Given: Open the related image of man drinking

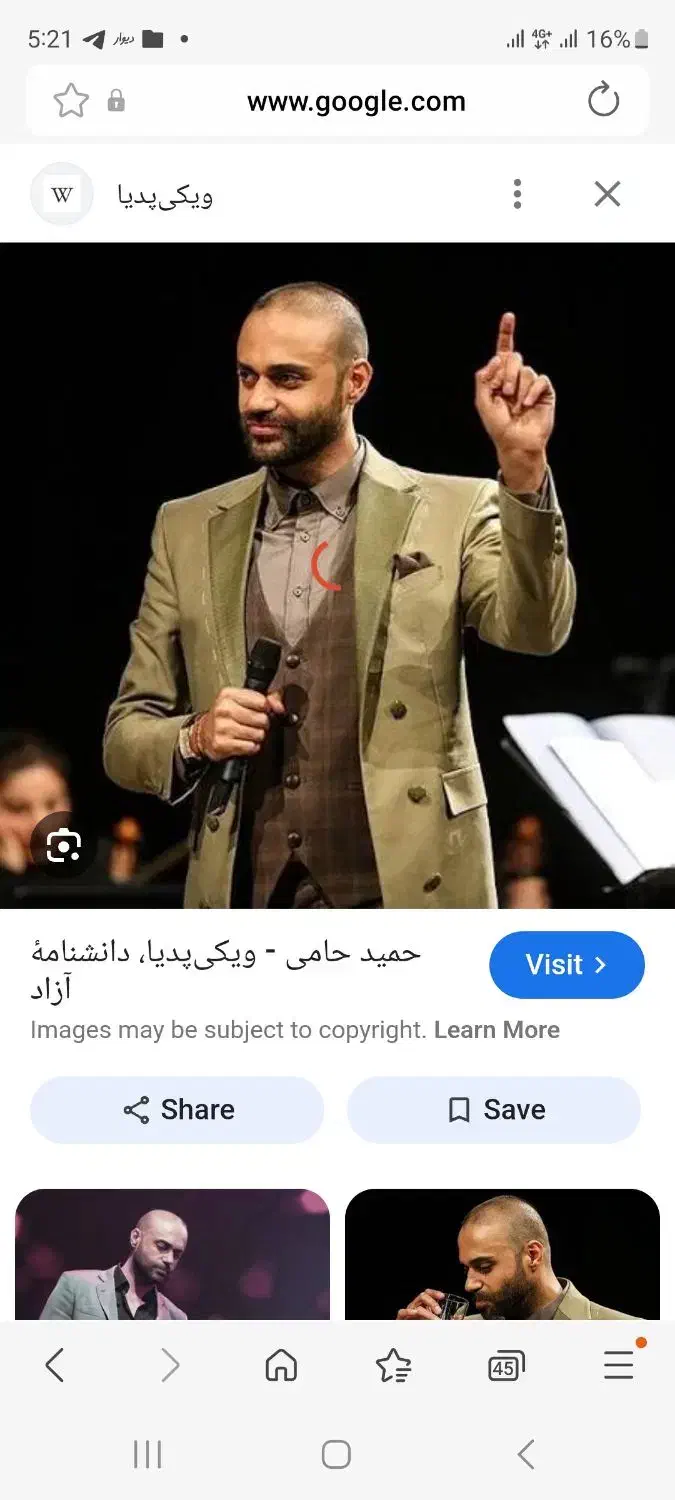Looking at the screenshot, I should point(502,1254).
